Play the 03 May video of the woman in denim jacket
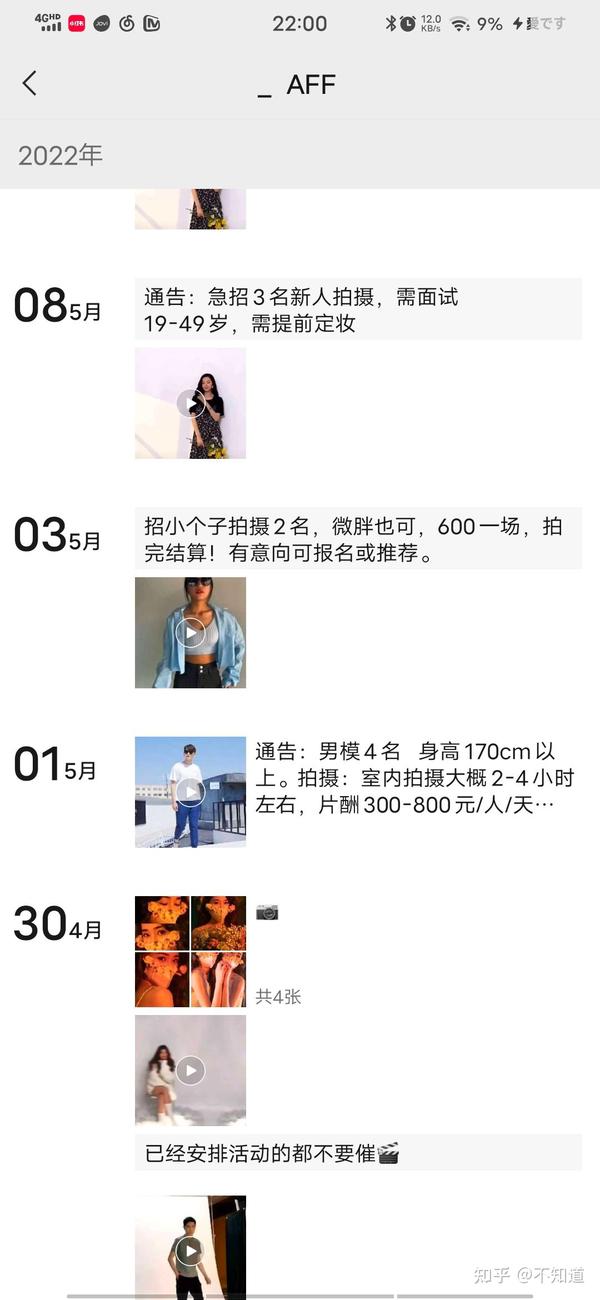This screenshot has height=1300, width=600. (x=190, y=633)
